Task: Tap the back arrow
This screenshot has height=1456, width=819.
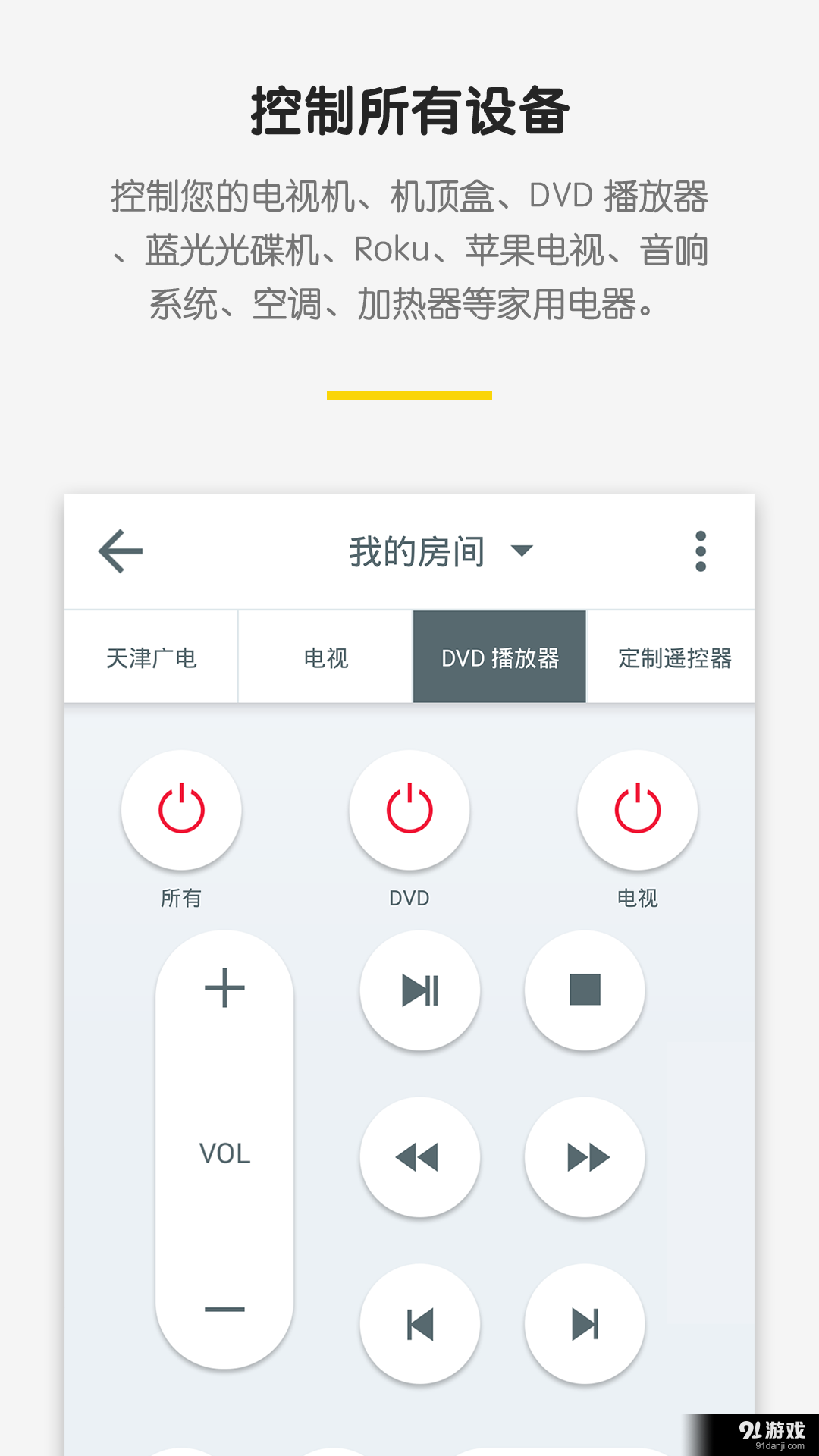Action: pos(119,552)
